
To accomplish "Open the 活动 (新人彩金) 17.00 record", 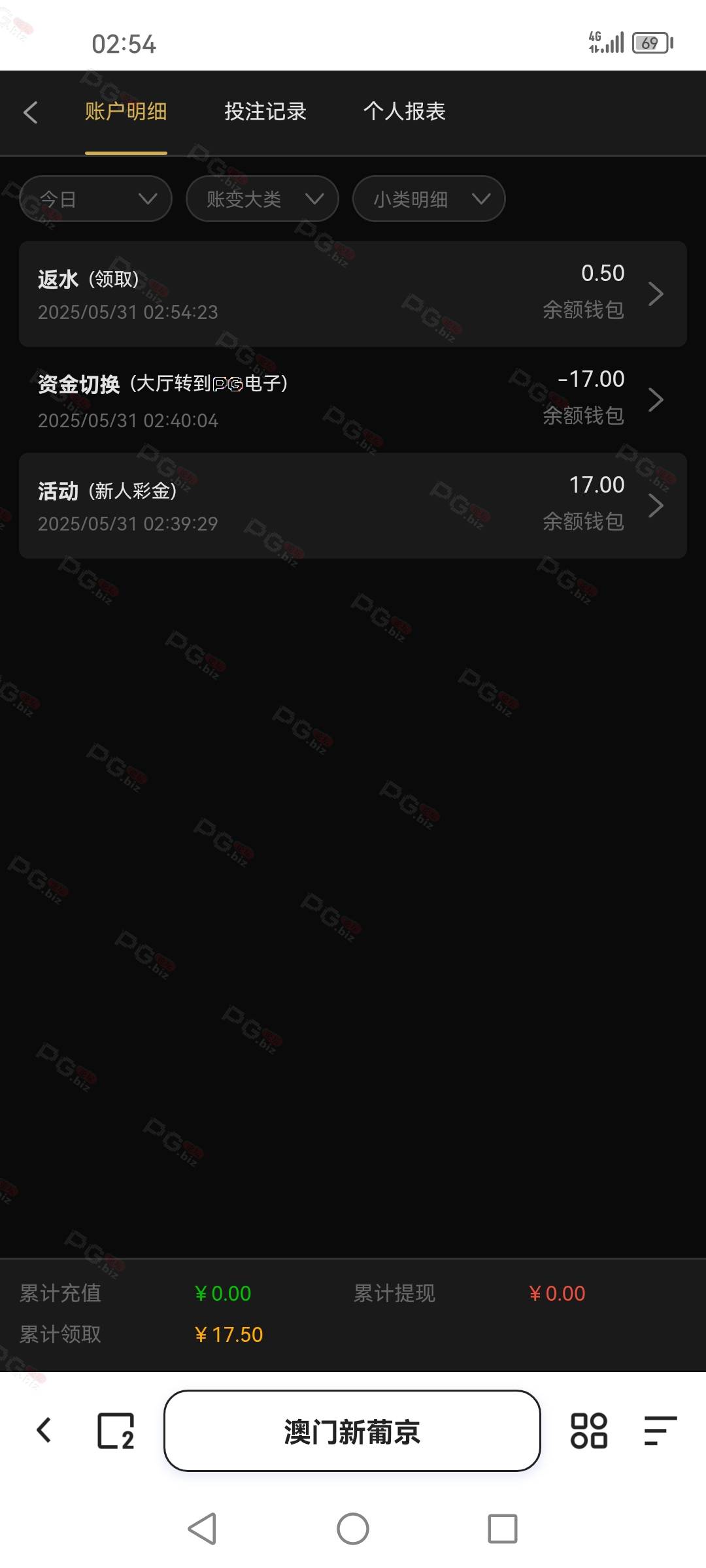I will [x=353, y=506].
